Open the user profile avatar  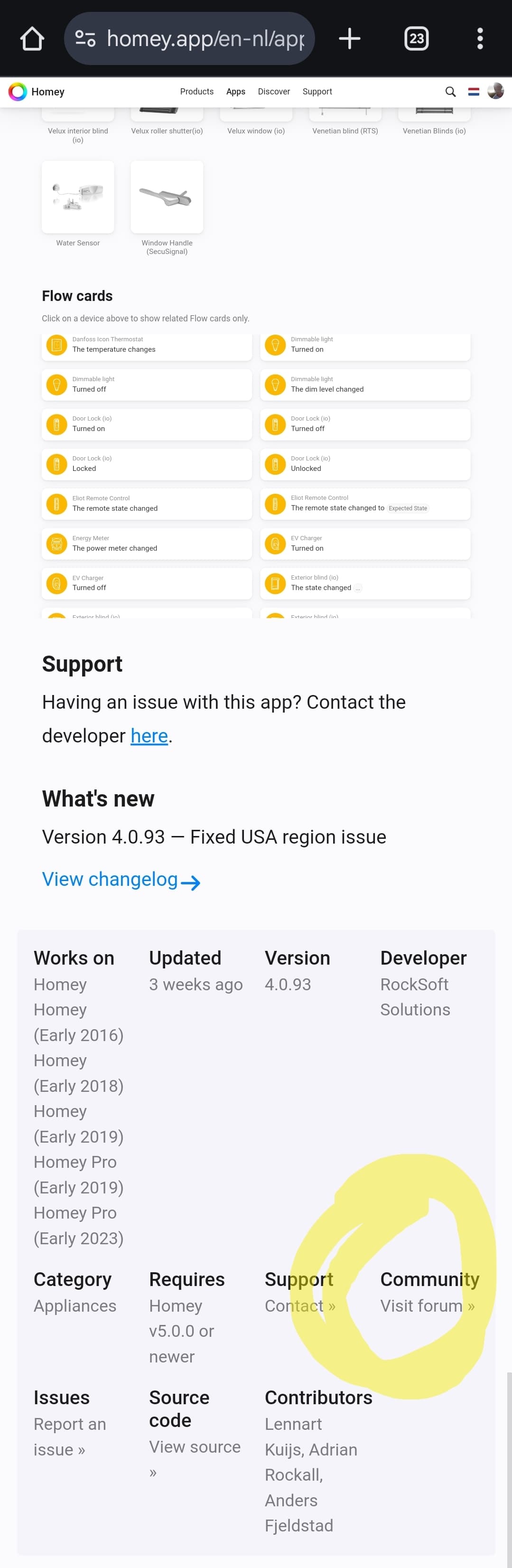coord(495,91)
